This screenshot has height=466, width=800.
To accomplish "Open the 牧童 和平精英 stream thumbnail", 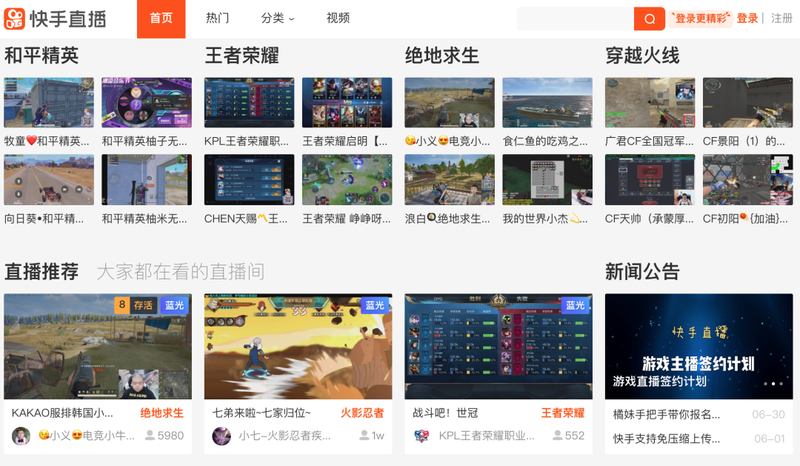I will coord(49,103).
